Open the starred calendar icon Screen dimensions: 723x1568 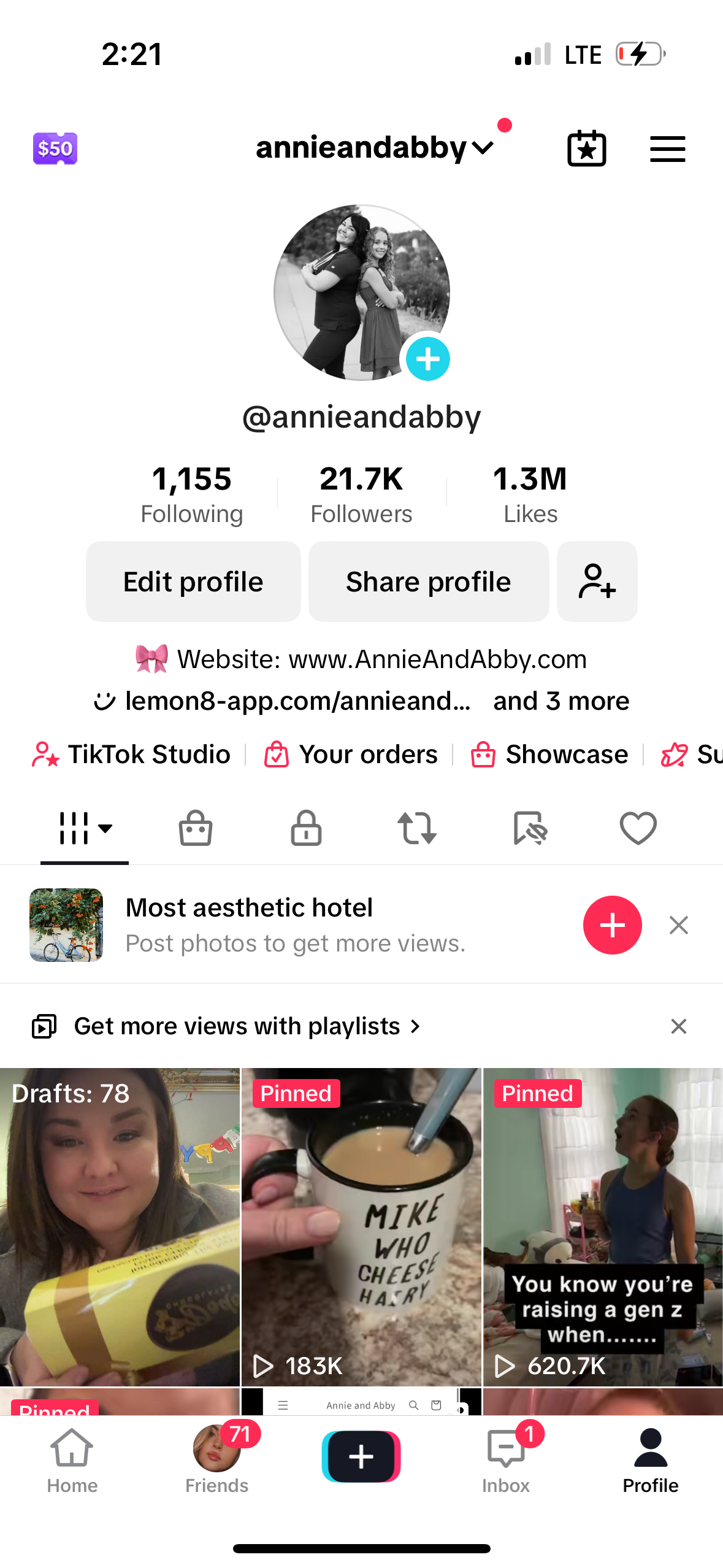tap(587, 148)
